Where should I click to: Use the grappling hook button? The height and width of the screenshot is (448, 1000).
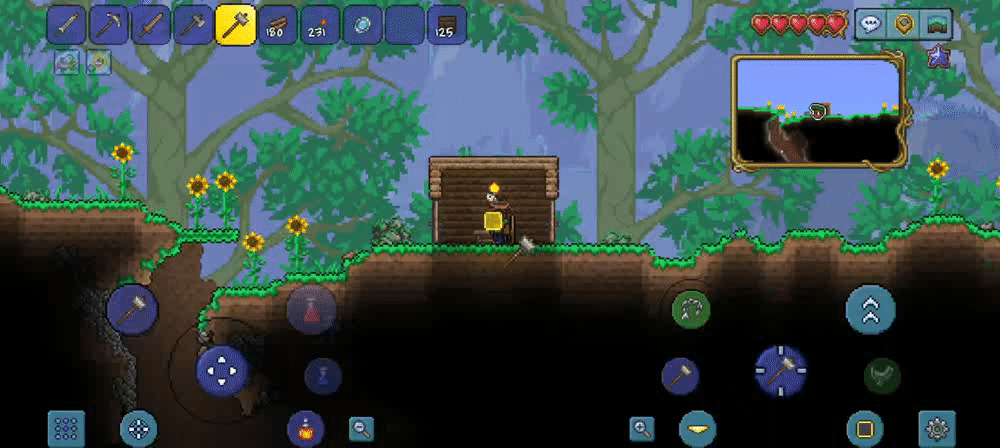(x=690, y=309)
